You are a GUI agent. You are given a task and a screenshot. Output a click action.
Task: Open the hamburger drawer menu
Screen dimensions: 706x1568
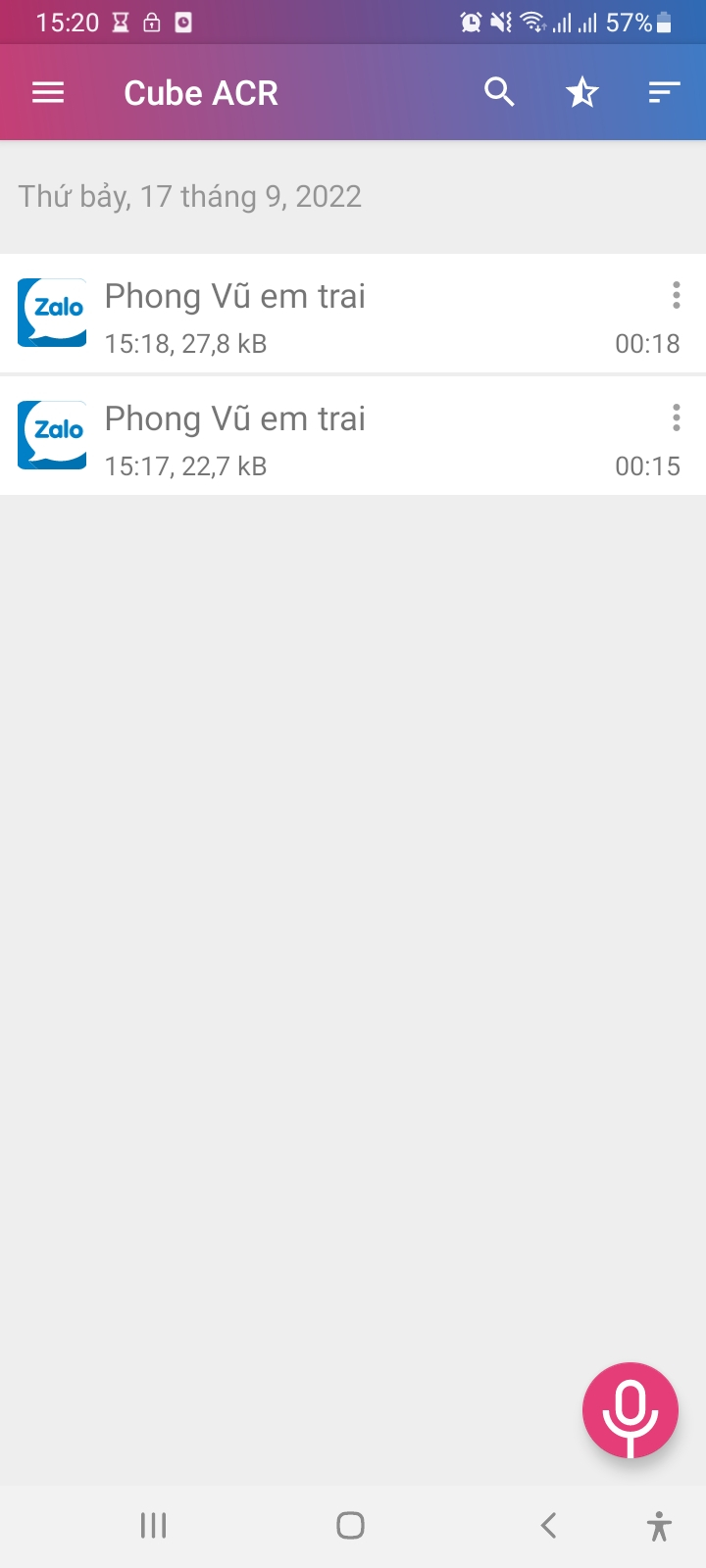pyautogui.click(x=48, y=93)
